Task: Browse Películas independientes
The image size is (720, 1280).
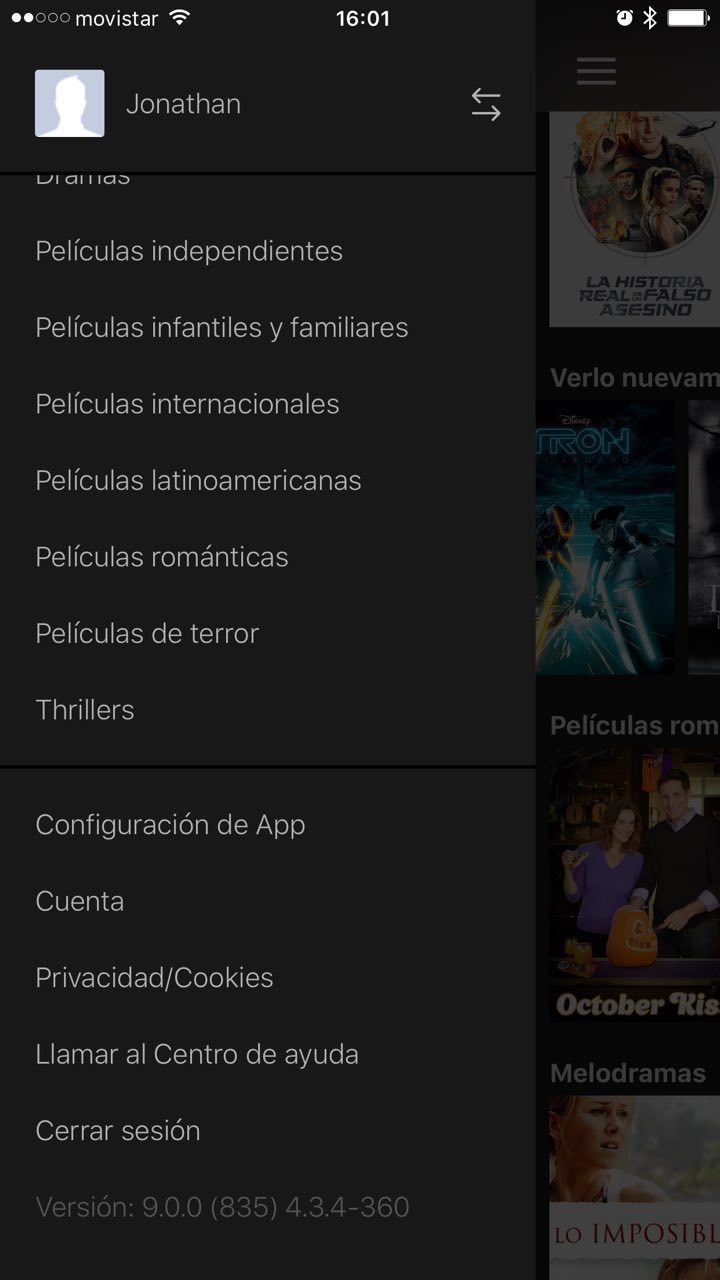Action: pyautogui.click(x=189, y=251)
